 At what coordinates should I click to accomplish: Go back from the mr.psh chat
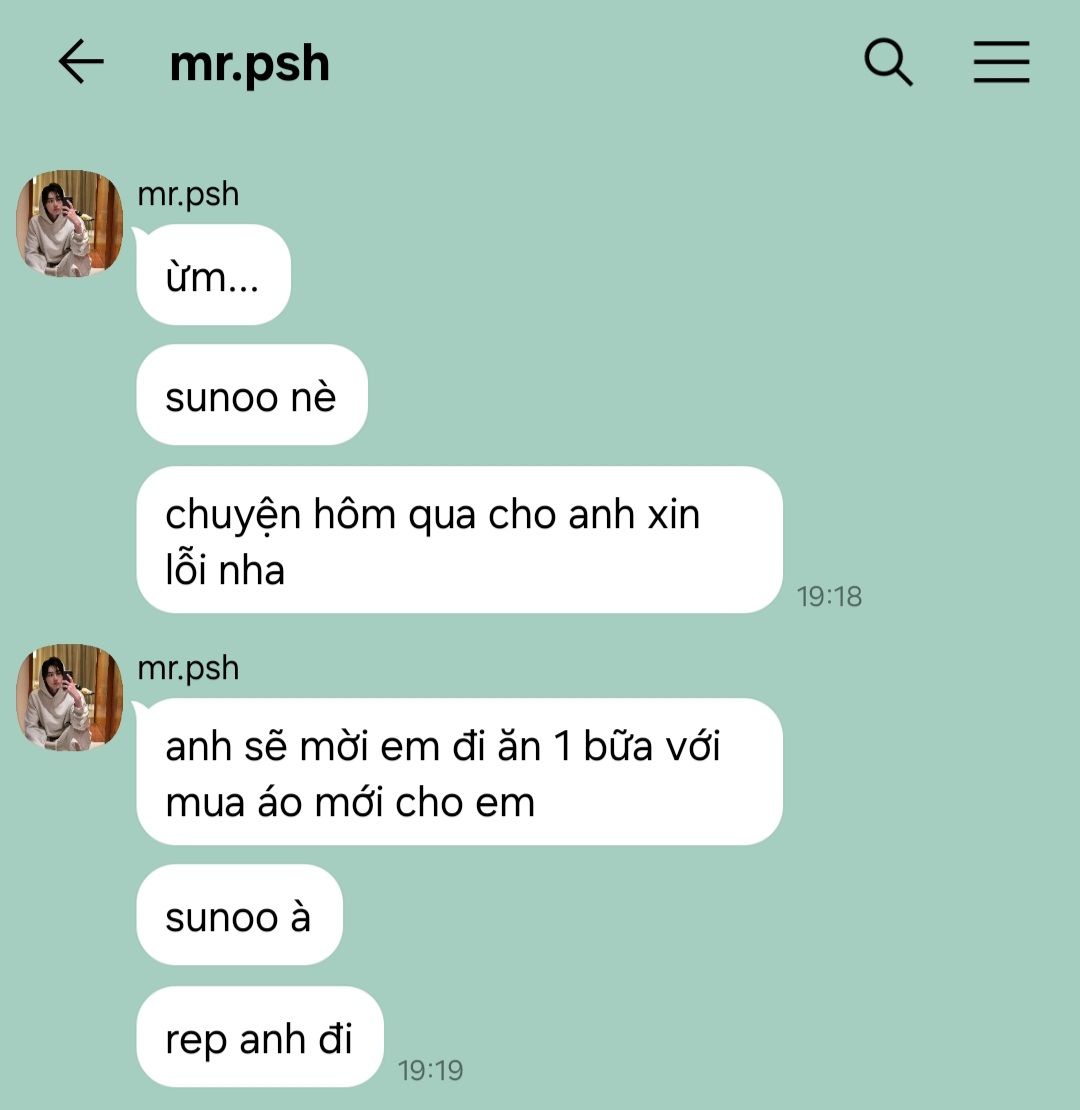coord(81,62)
